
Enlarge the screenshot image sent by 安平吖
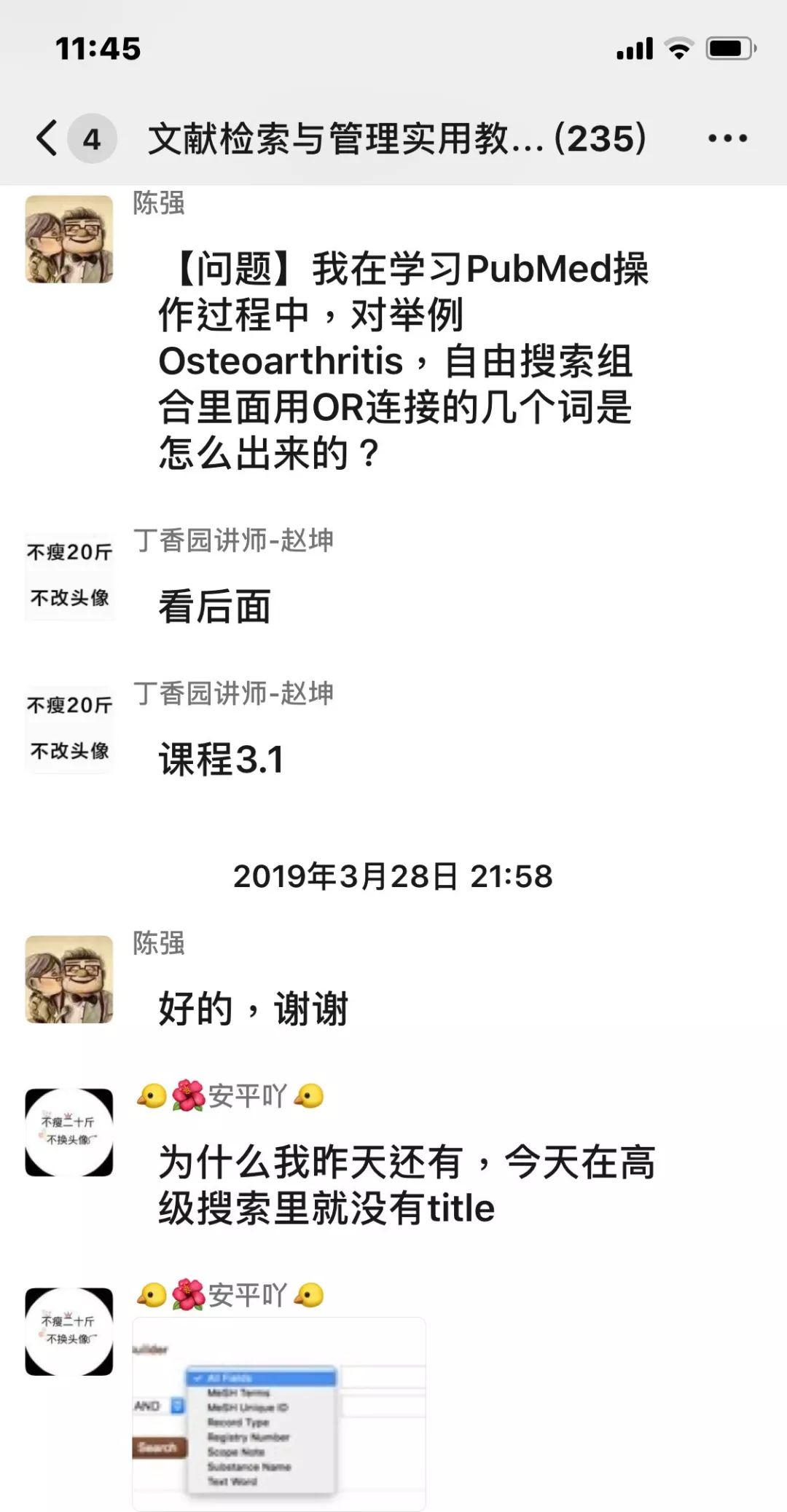278,1413
